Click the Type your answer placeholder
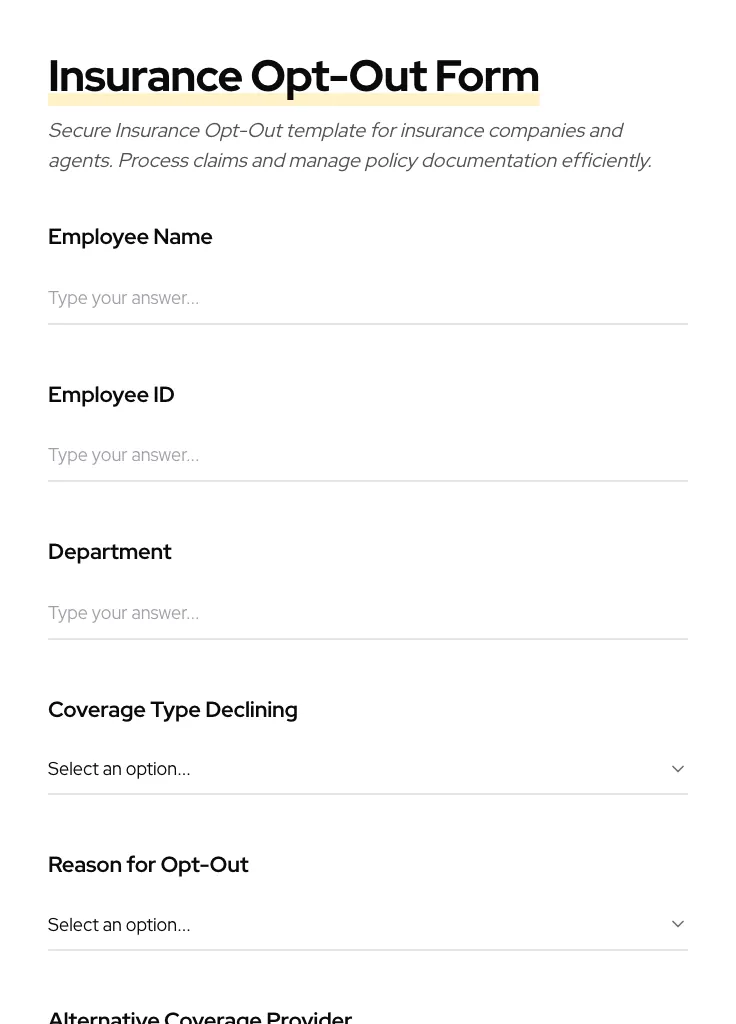 [123, 298]
